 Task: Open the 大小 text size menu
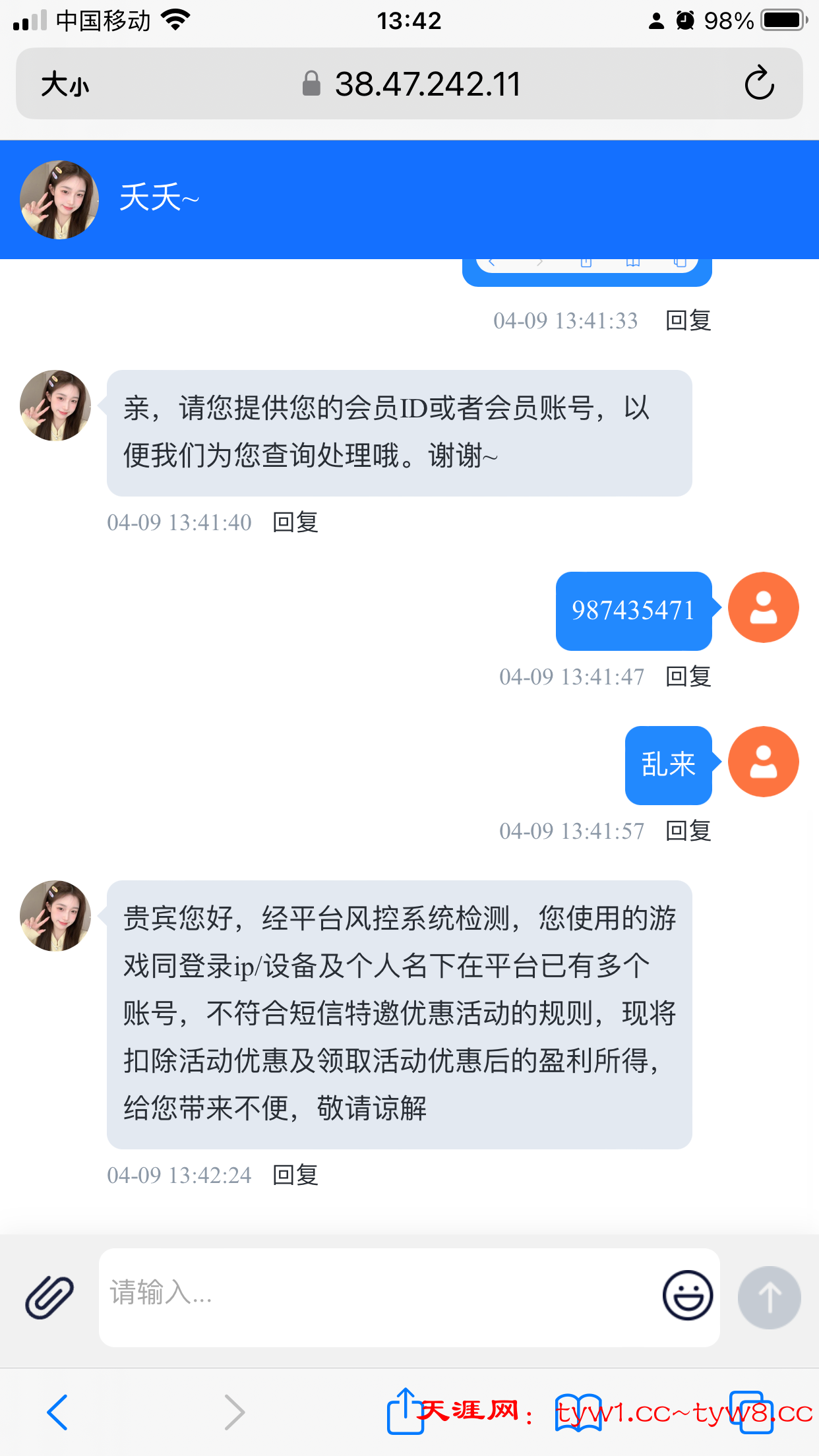65,84
